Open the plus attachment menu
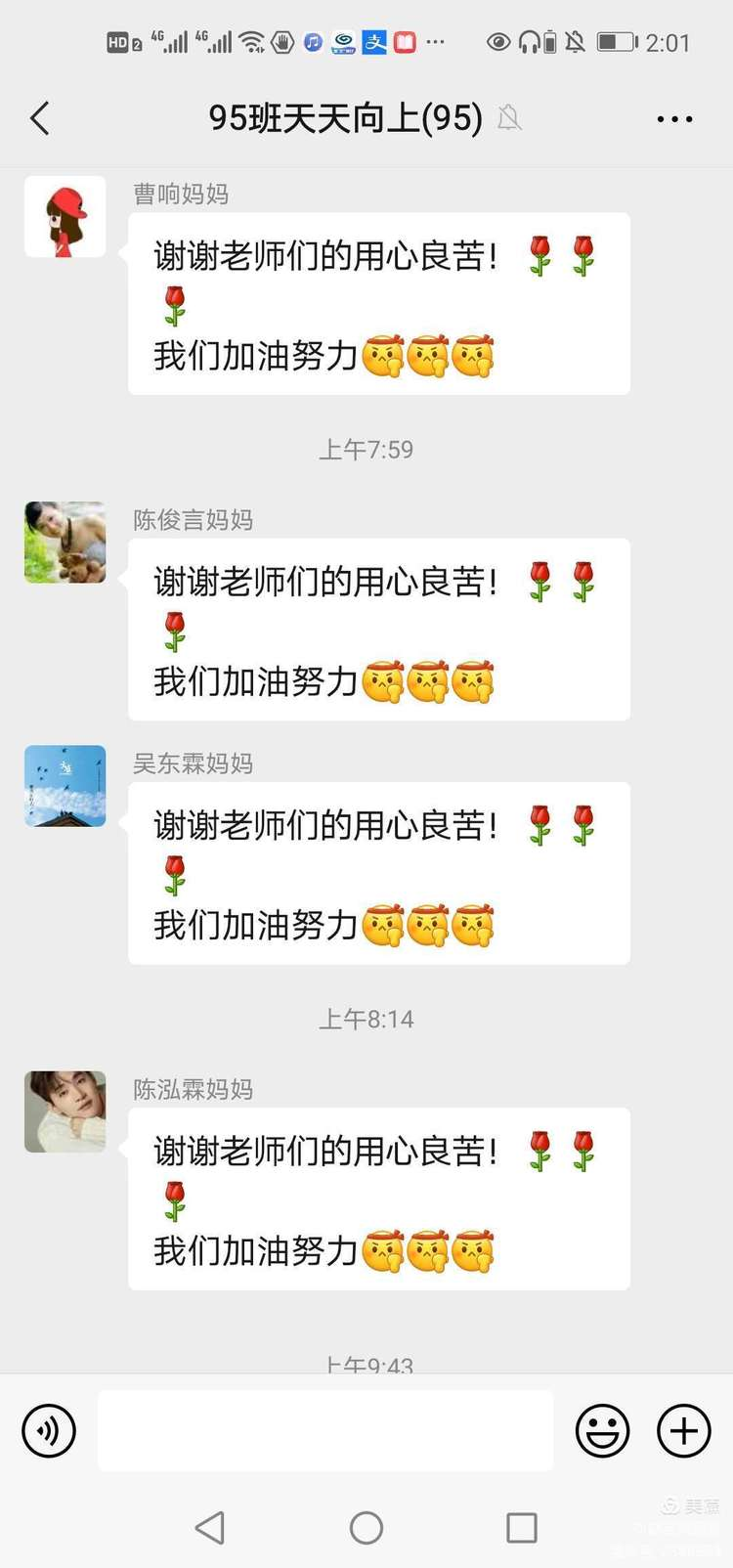Screen dimensions: 733x1568 683,1430
